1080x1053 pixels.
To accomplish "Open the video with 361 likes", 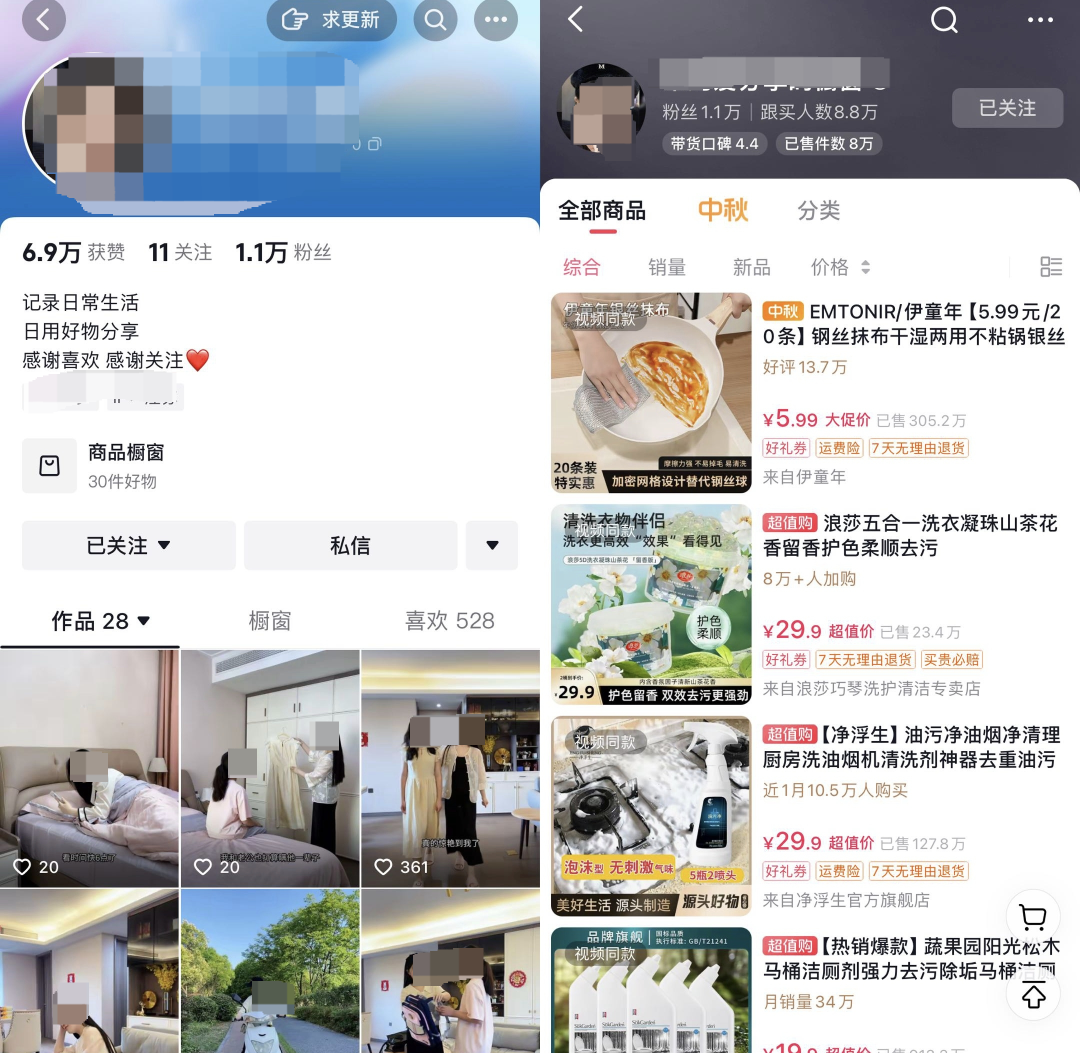I will [450, 768].
